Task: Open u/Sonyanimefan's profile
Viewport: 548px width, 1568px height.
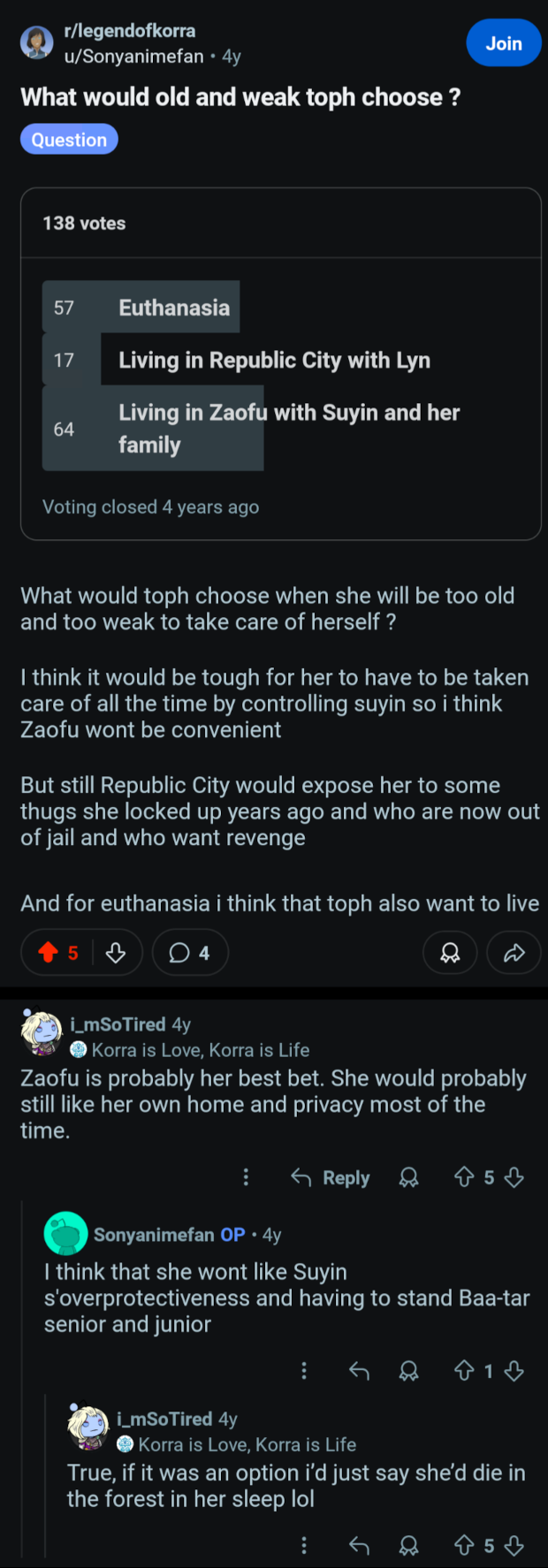Action: pyautogui.click(x=133, y=57)
